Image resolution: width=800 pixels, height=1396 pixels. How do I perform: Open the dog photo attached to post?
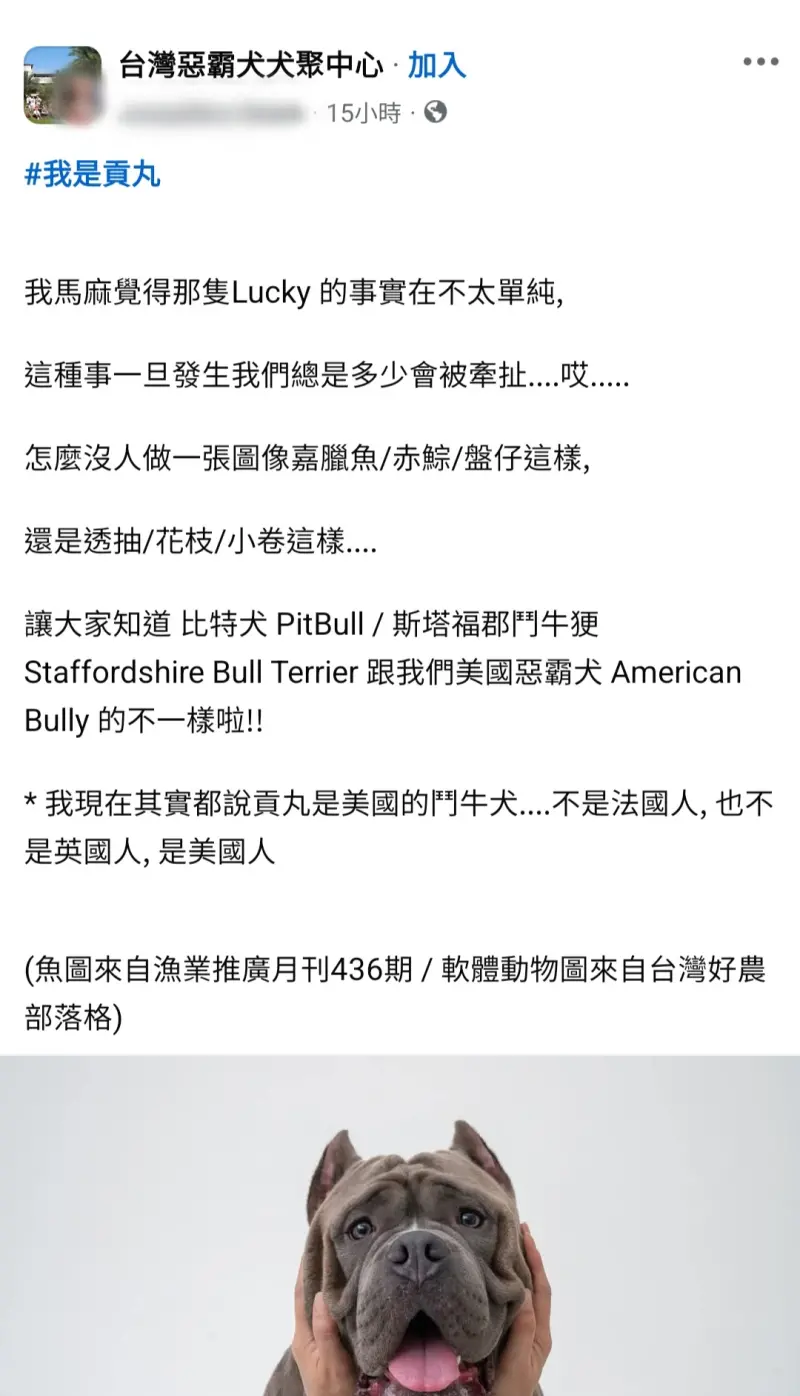(400, 1226)
